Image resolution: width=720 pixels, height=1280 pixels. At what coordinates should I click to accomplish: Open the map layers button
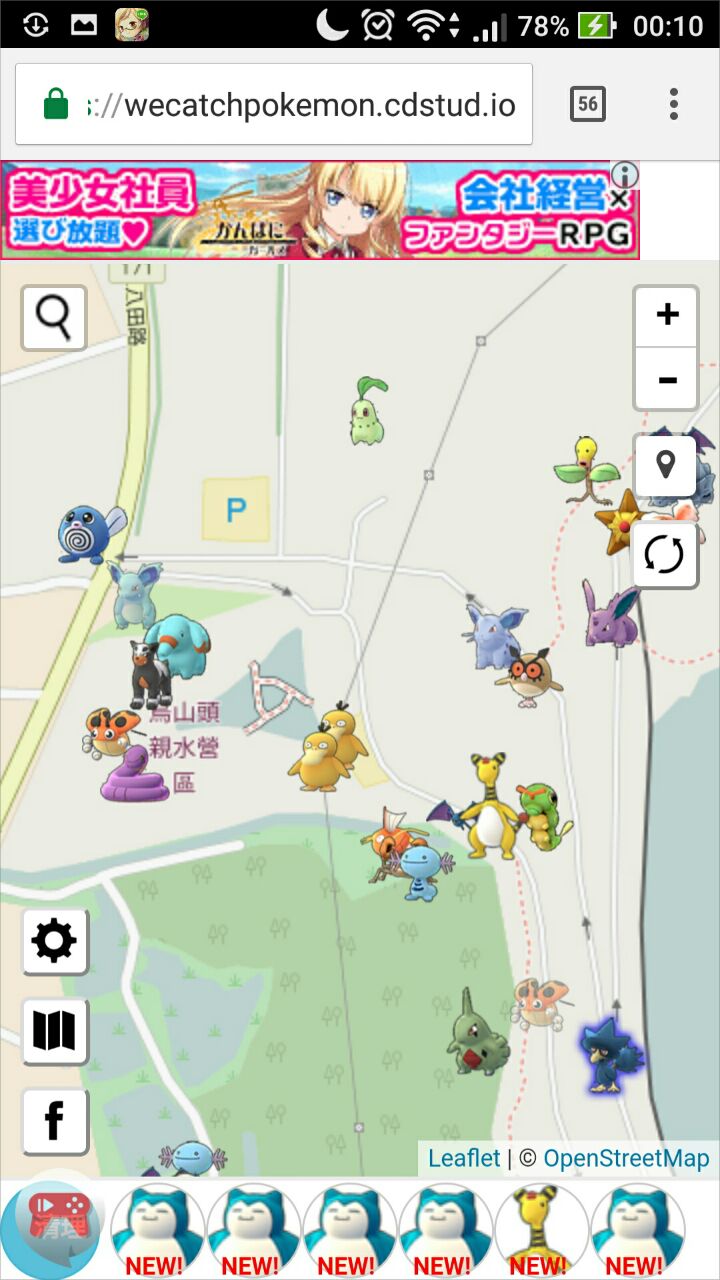coord(55,1031)
